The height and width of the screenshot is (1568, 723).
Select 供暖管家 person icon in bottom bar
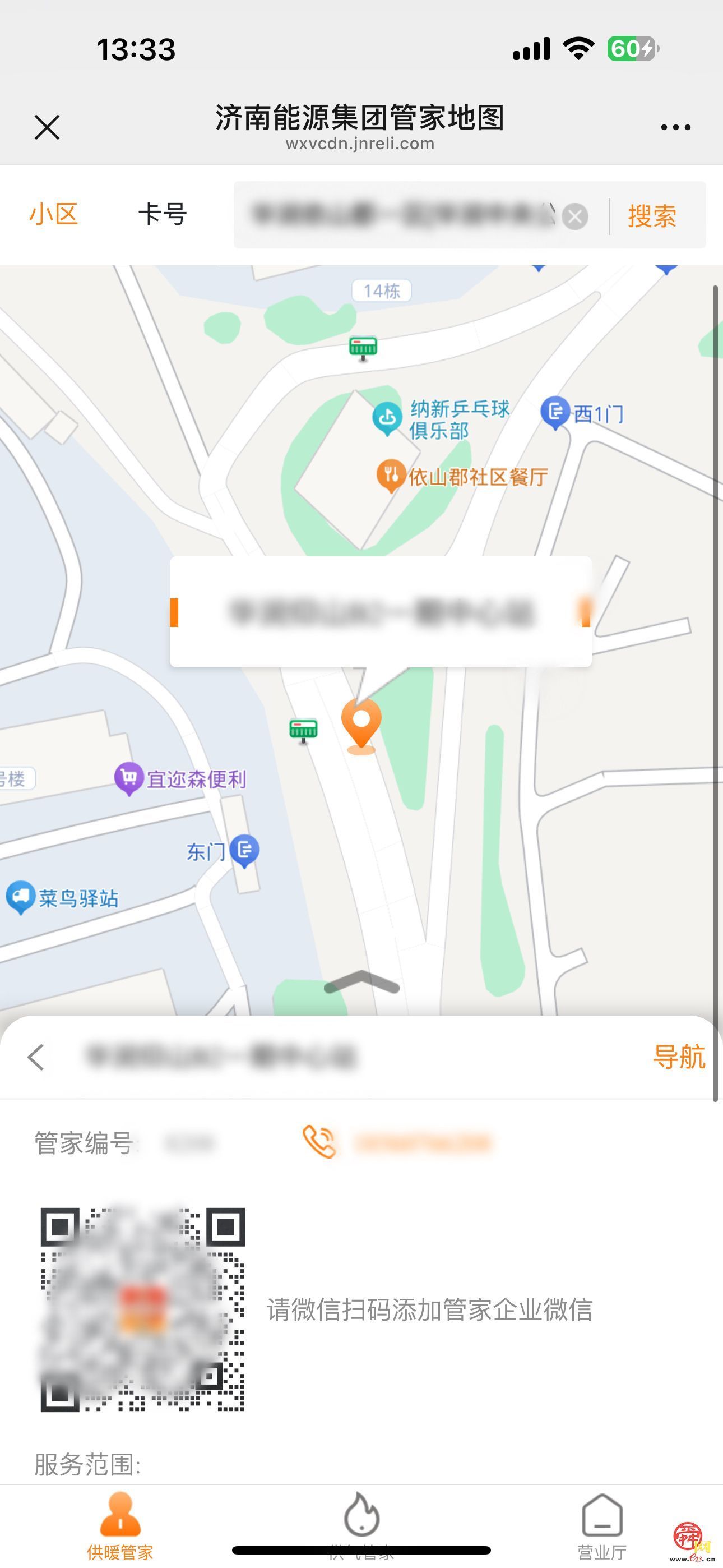pyautogui.click(x=121, y=1516)
